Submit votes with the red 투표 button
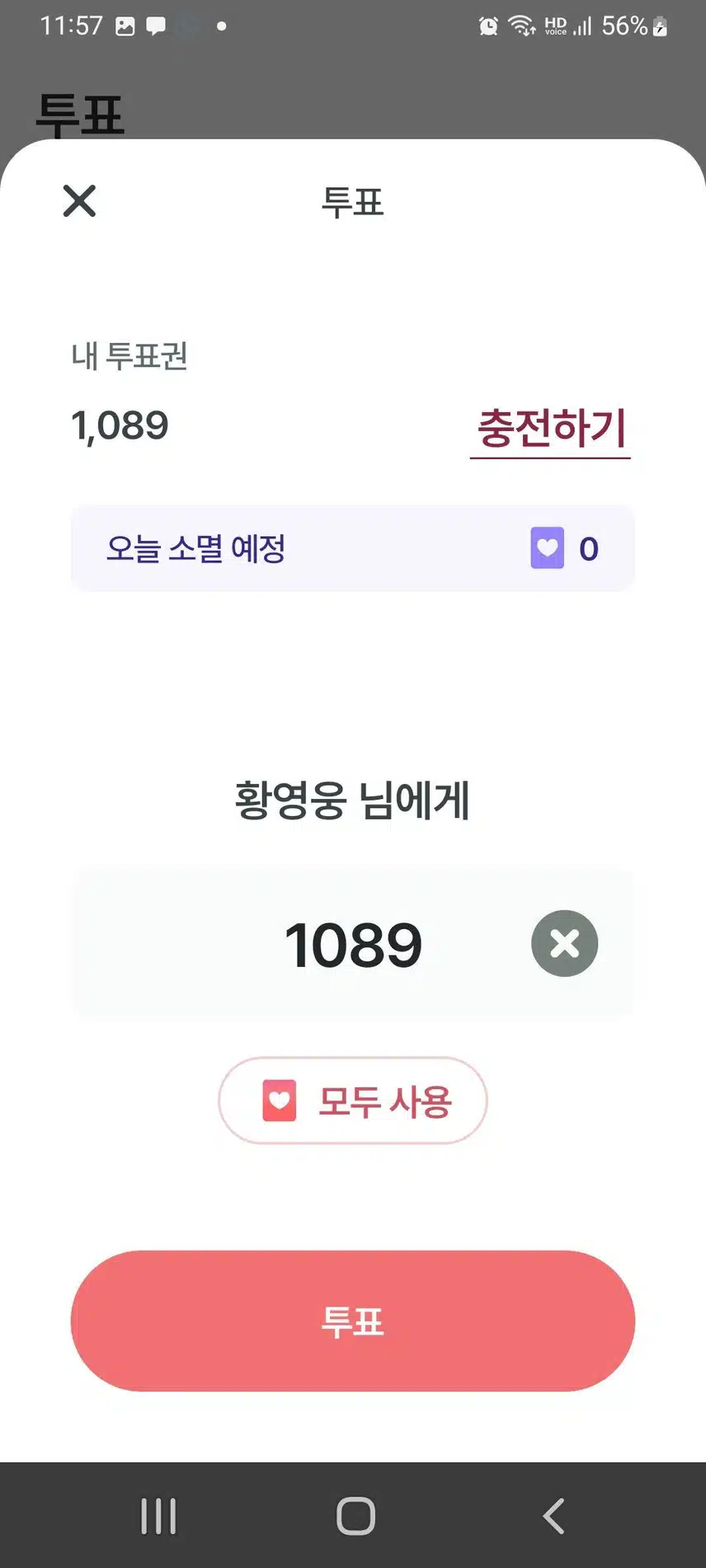The width and height of the screenshot is (706, 1568). pos(353,1321)
